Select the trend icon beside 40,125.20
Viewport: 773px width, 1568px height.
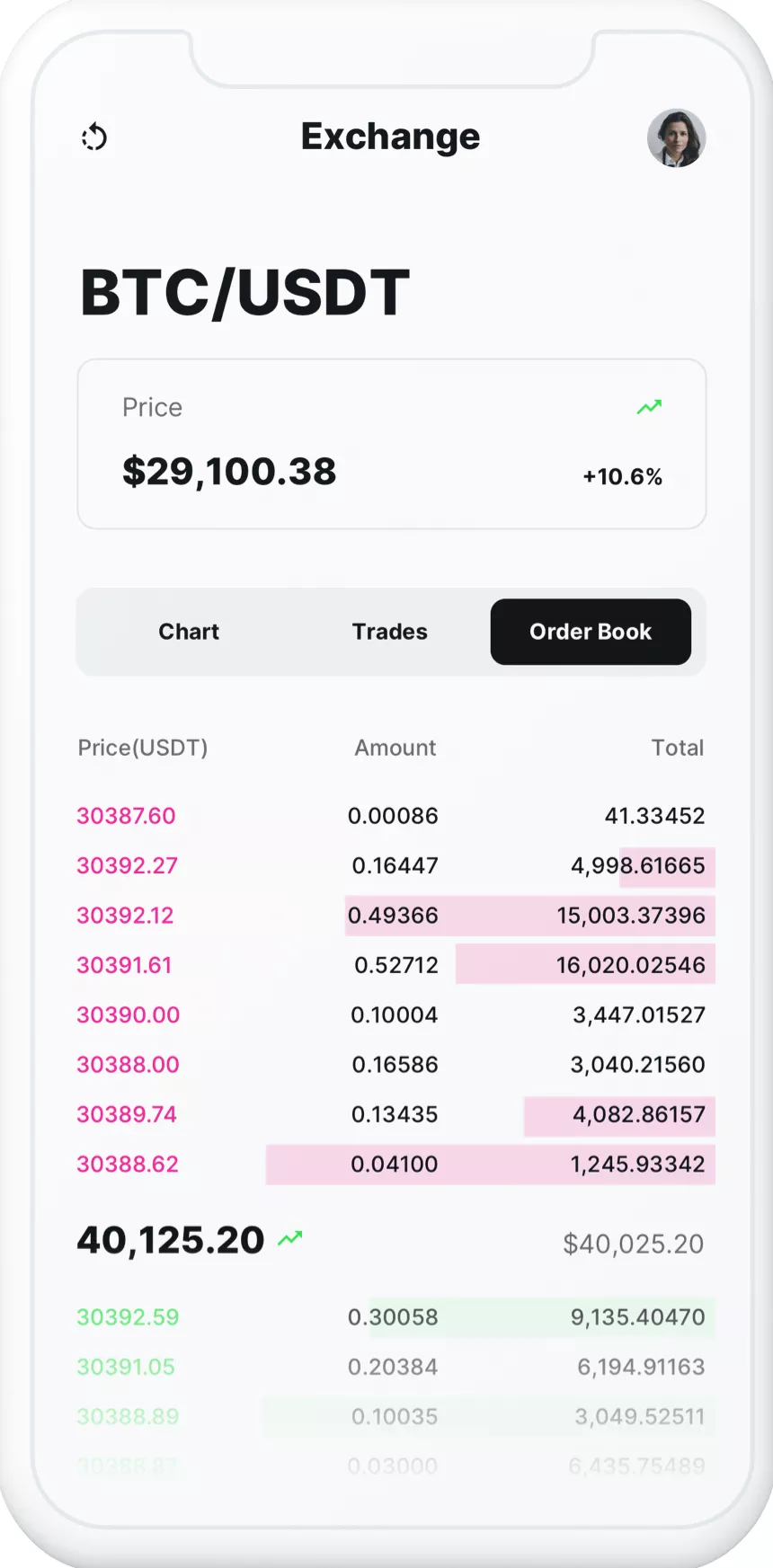click(289, 1237)
